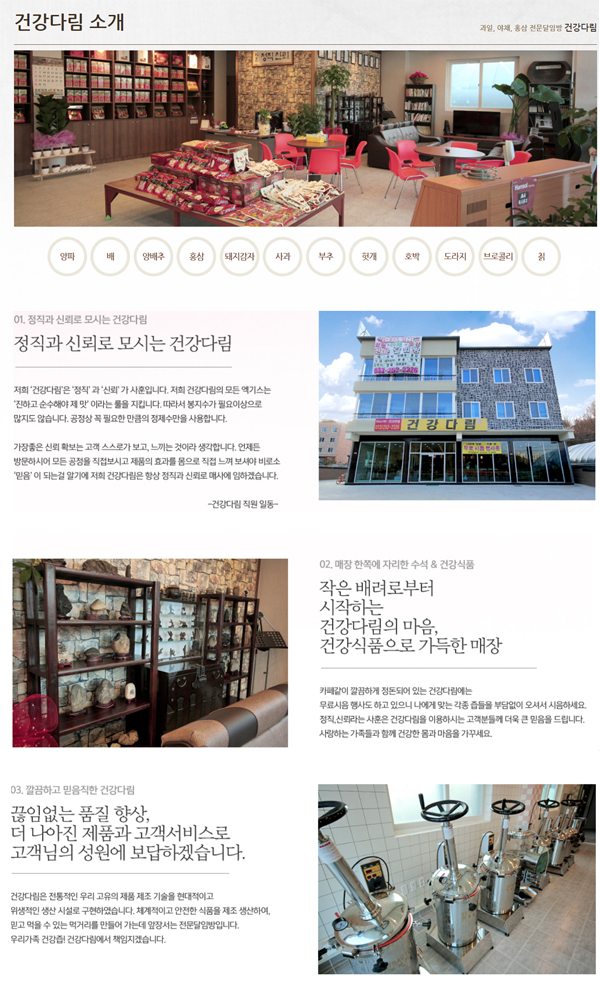This screenshot has width=600, height=1000.
Task: Tap the 양배추 circle button
Action: (x=153, y=257)
